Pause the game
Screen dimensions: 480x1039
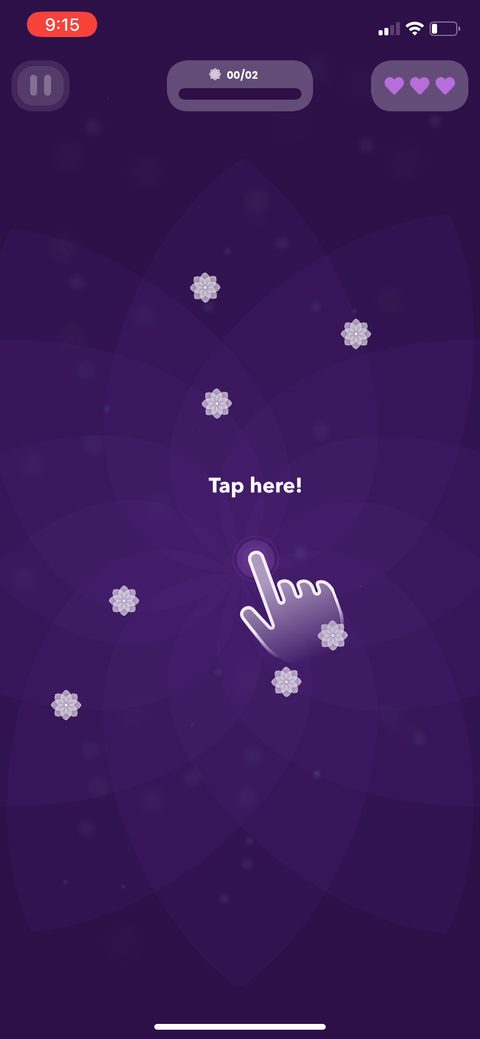click(40, 85)
